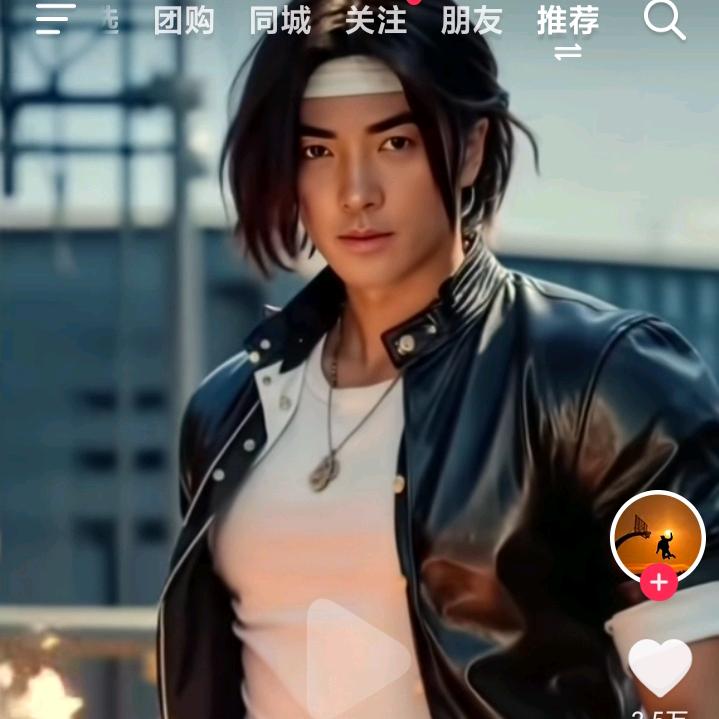Select the 推荐 tab
This screenshot has width=719, height=719.
567,20
